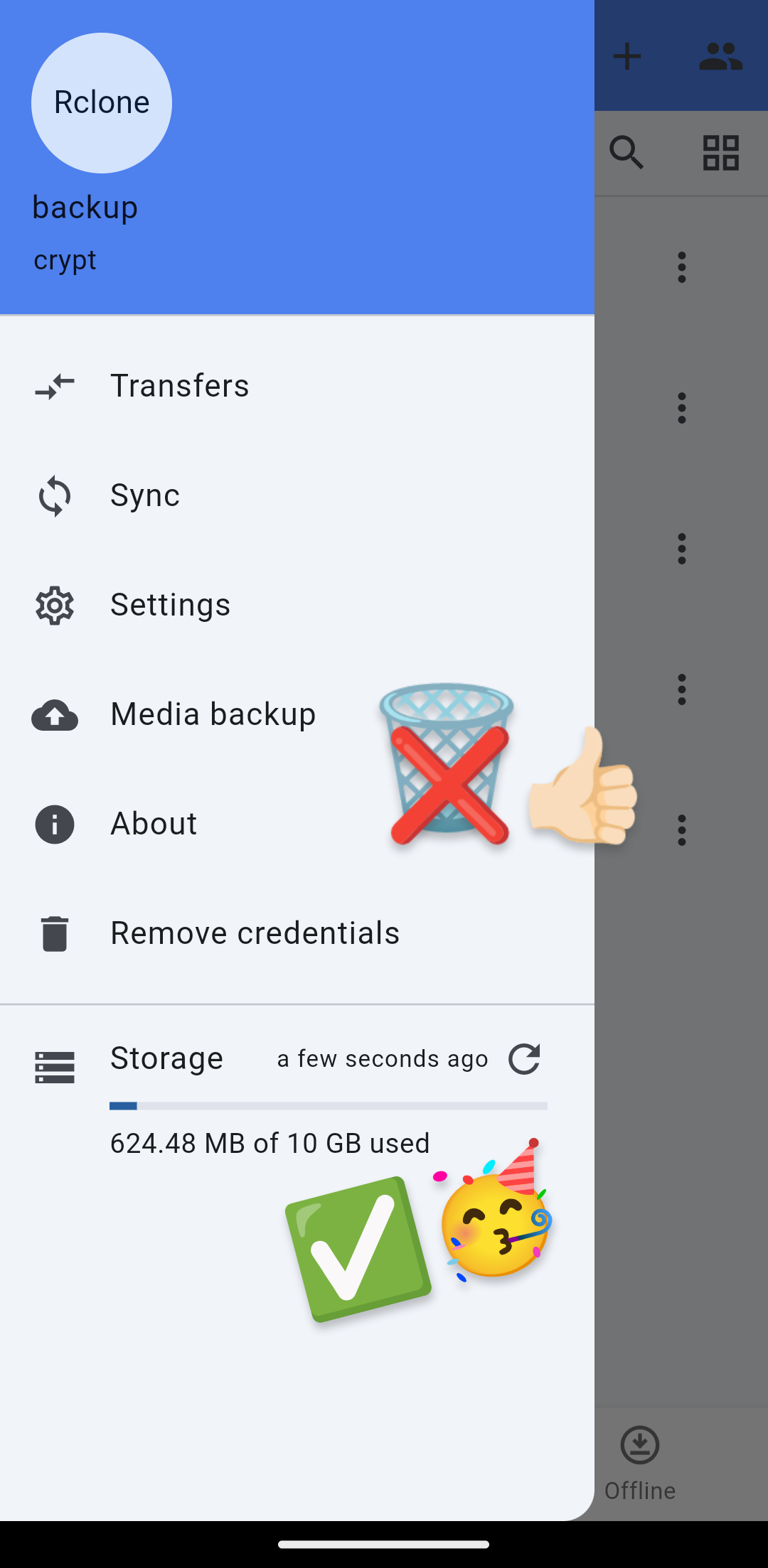The width and height of the screenshot is (768, 1568).
Task: Open the About page
Action: 297,824
